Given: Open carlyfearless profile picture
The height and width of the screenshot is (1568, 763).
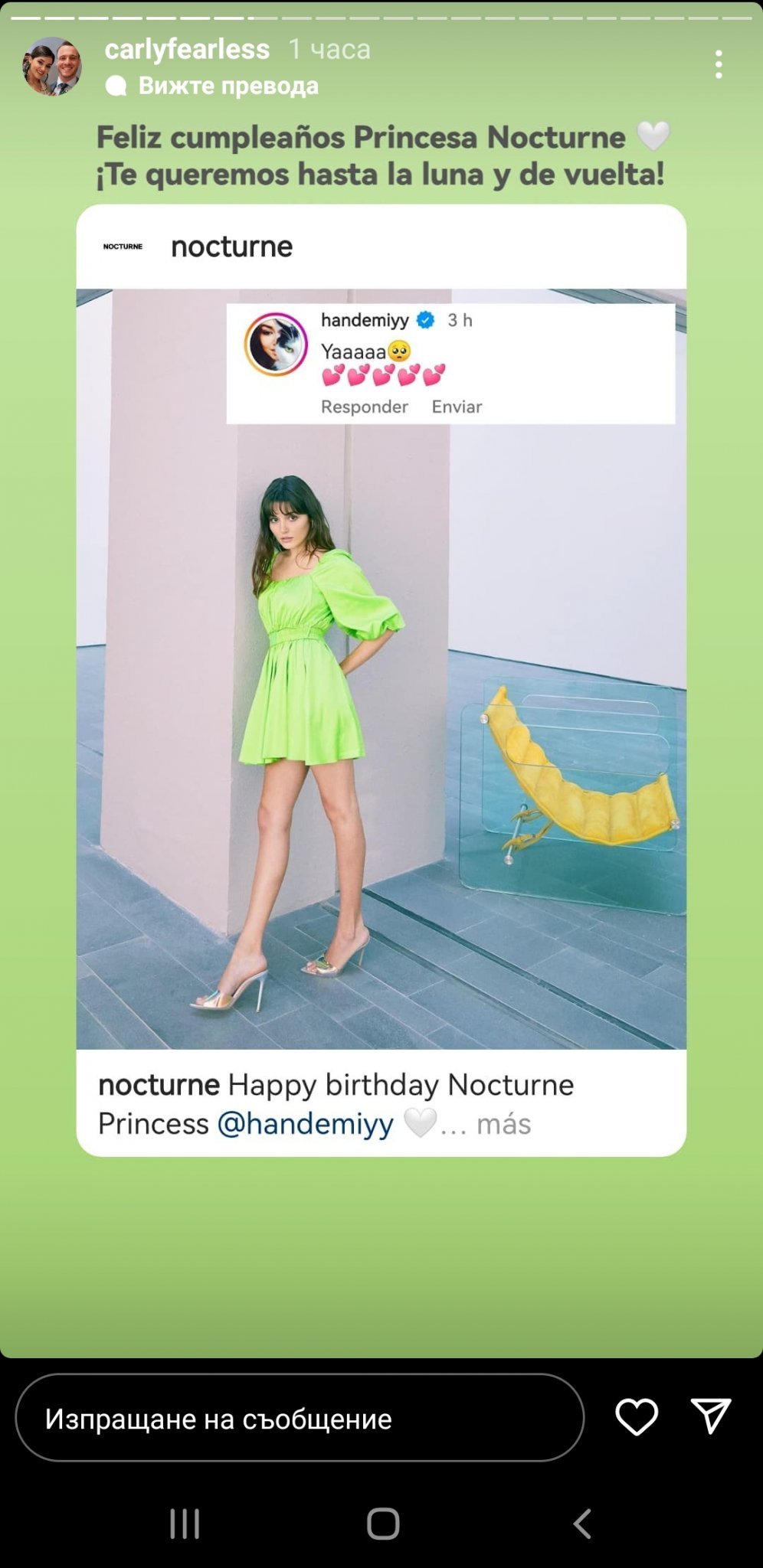Looking at the screenshot, I should click(x=52, y=67).
